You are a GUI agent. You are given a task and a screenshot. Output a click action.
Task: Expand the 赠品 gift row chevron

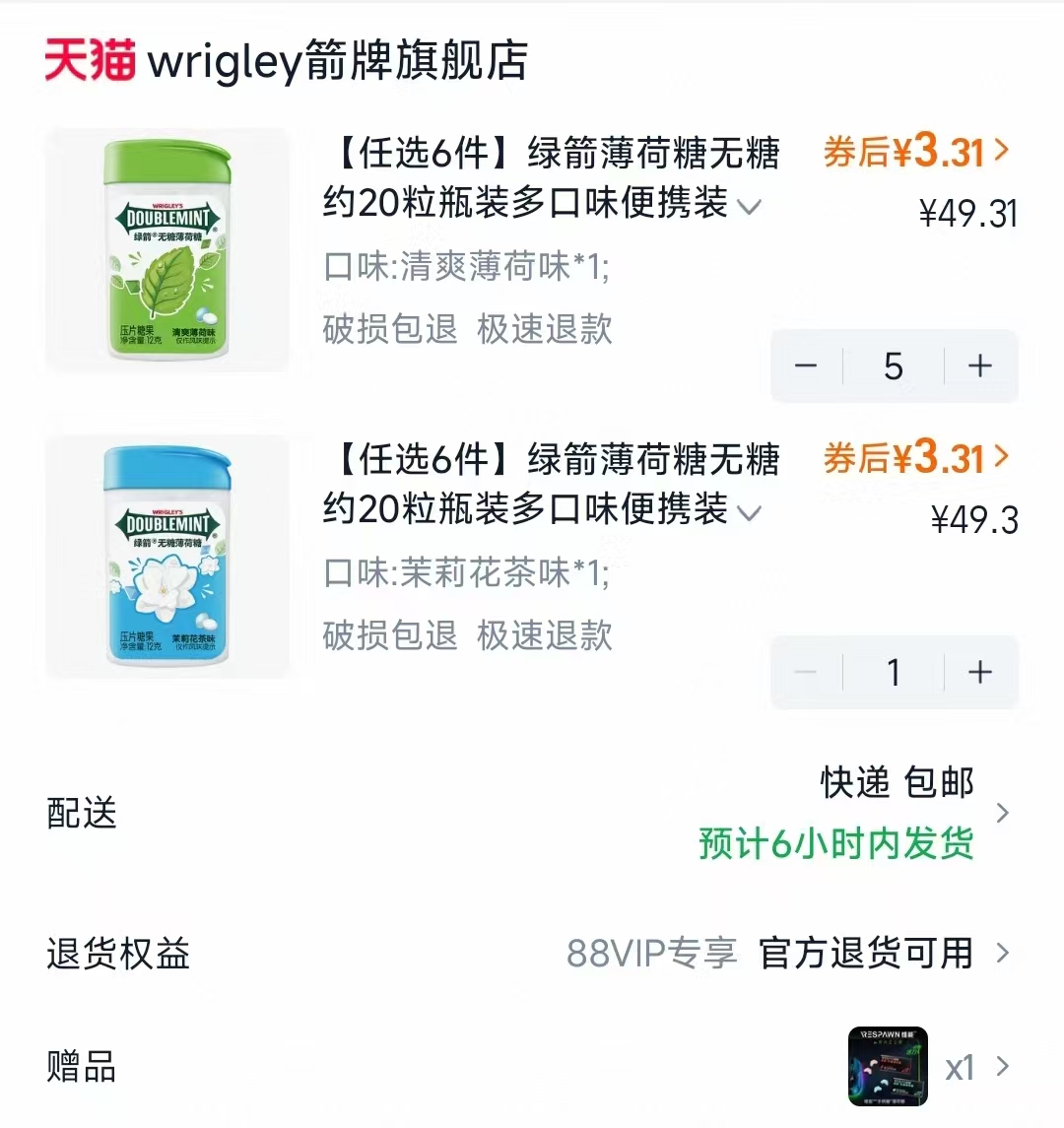point(1004,1067)
